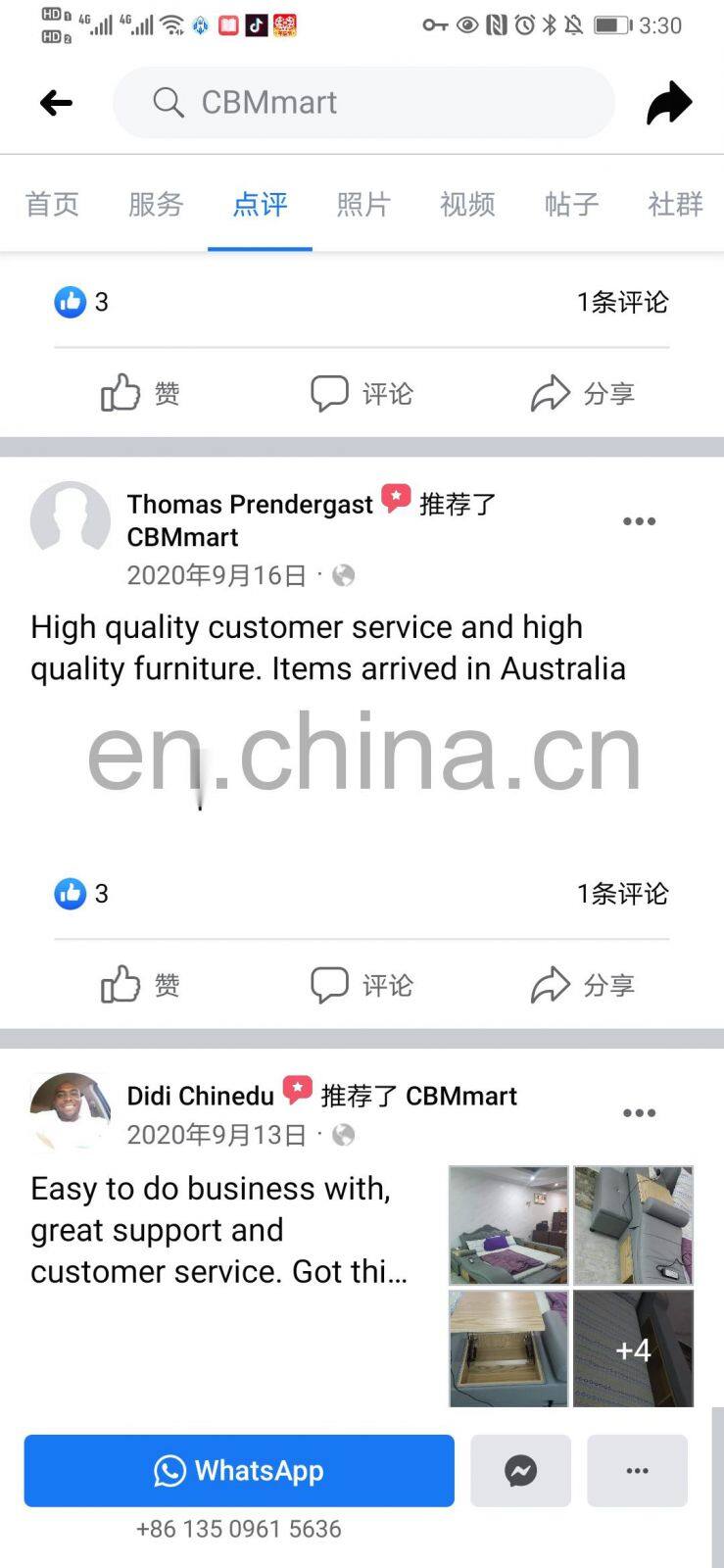Open the 视频 tab
This screenshot has width=724, height=1568.
click(467, 204)
